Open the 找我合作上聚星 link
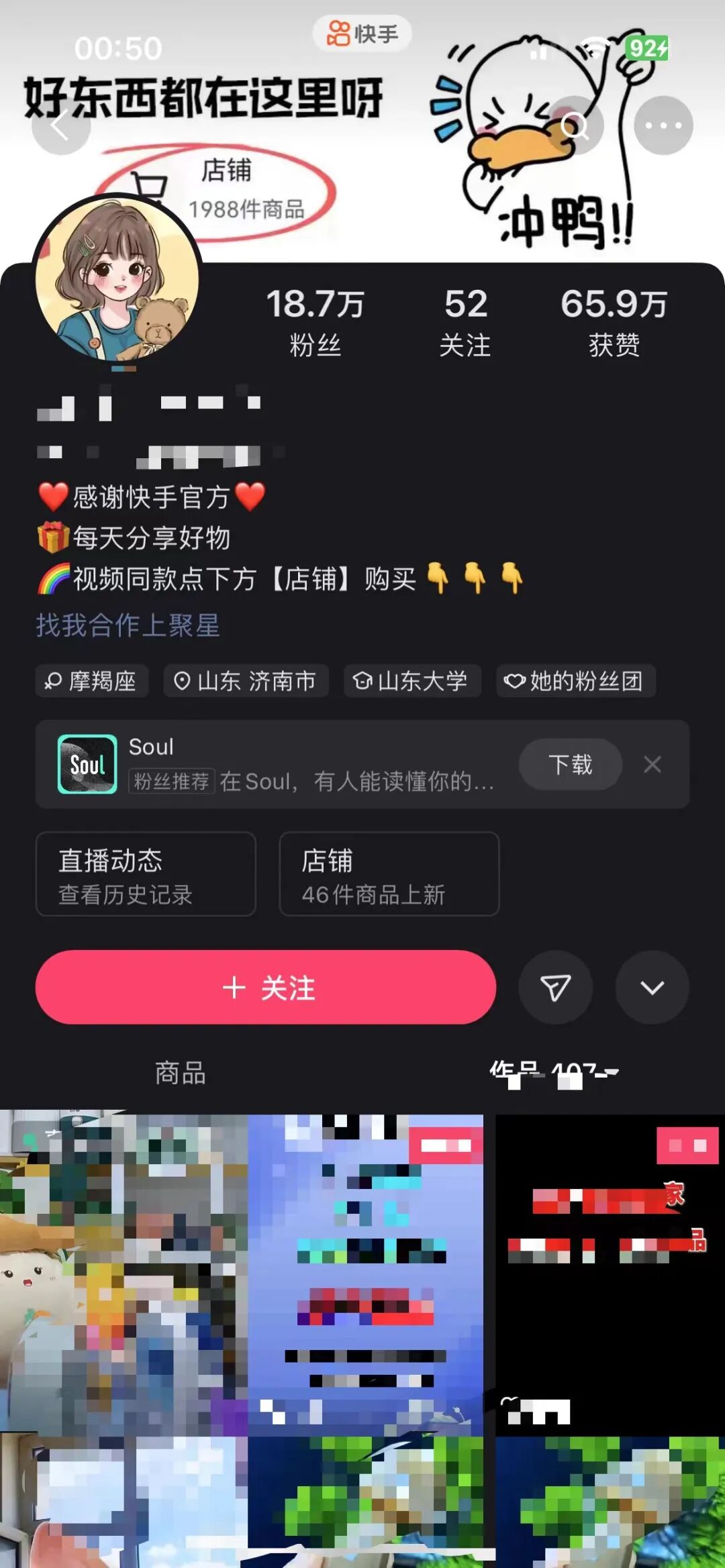Viewport: 725px width, 1568px height. [x=128, y=625]
